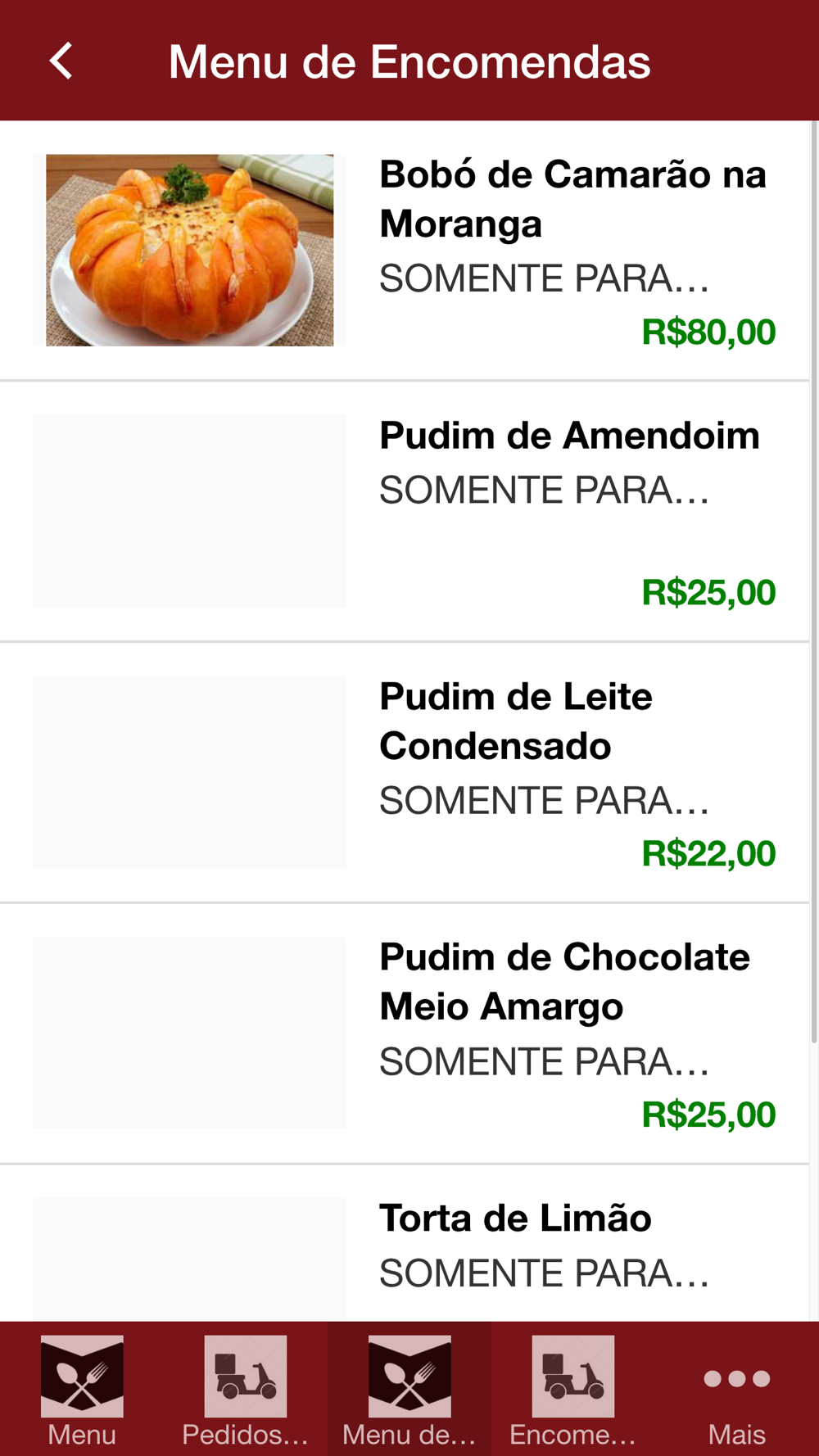
Task: Open the Mais tab
Action: [x=737, y=1389]
